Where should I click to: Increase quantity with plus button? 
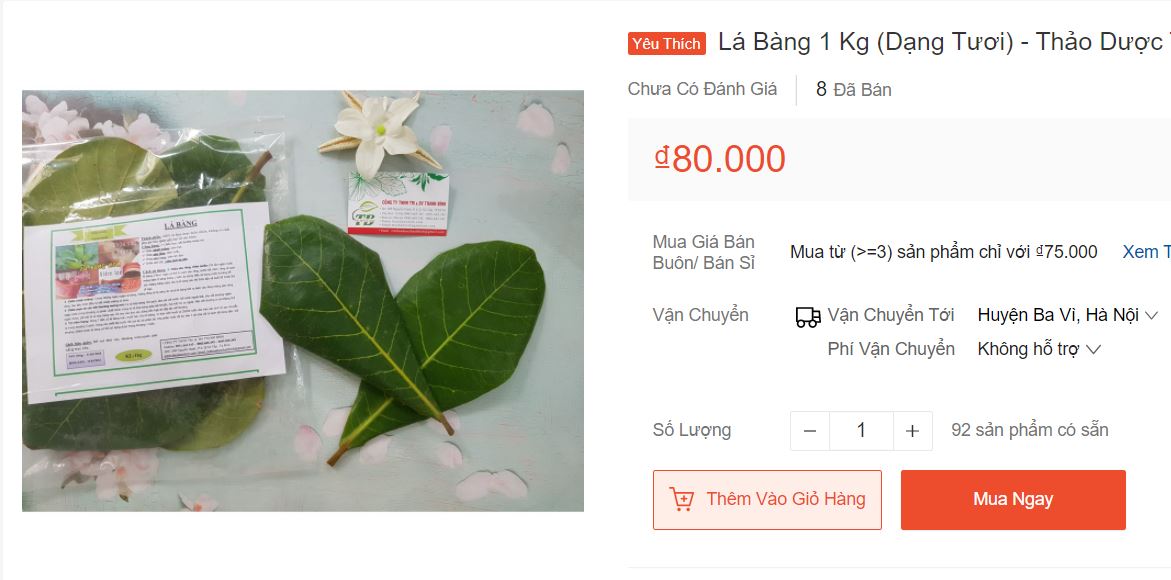coord(912,431)
